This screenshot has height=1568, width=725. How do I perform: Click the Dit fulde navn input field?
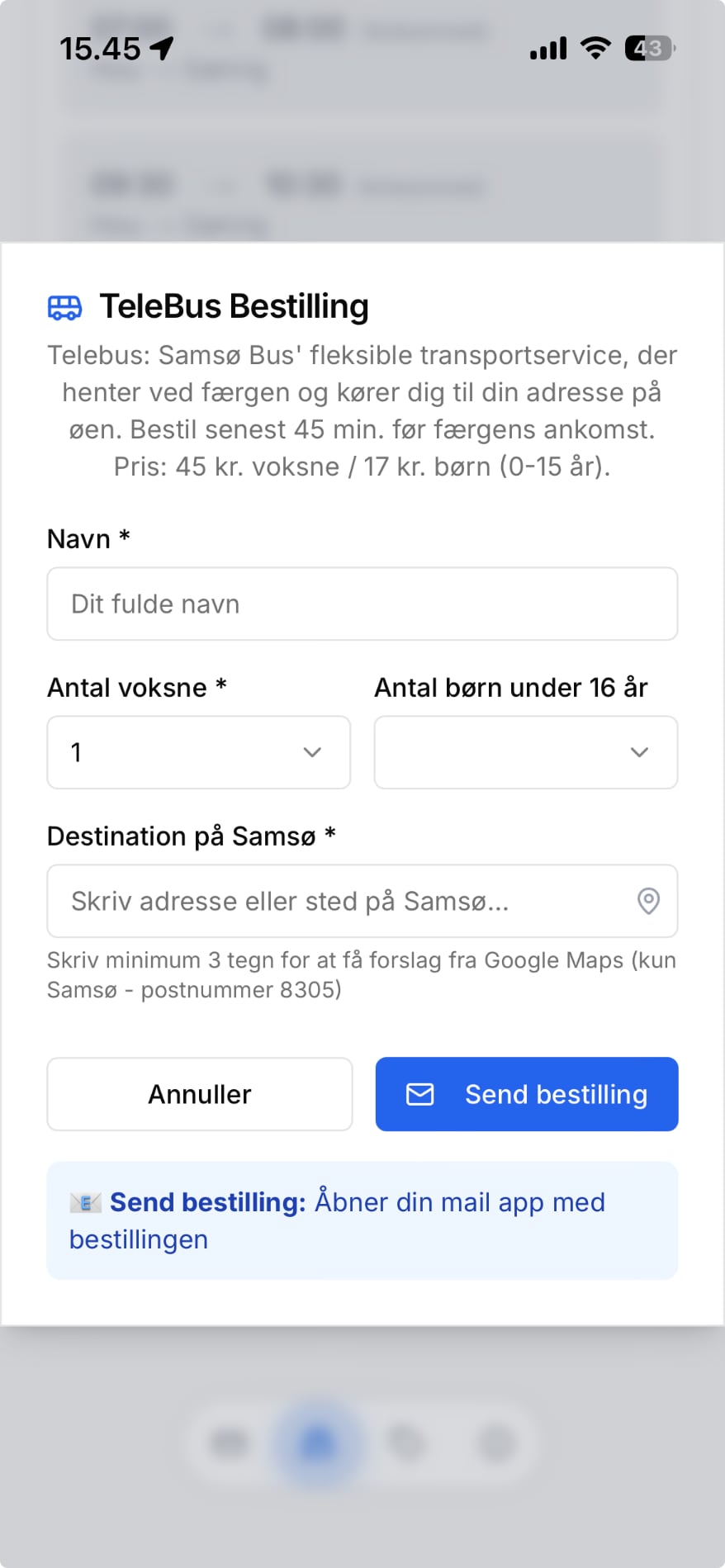click(362, 604)
